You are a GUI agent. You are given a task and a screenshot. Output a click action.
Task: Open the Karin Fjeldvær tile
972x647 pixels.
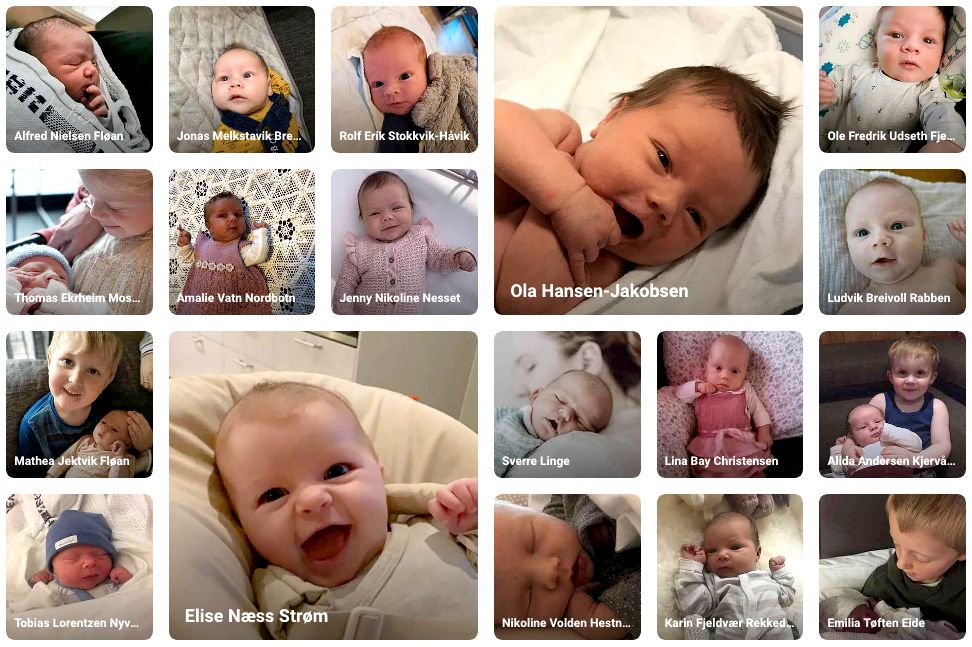point(729,567)
